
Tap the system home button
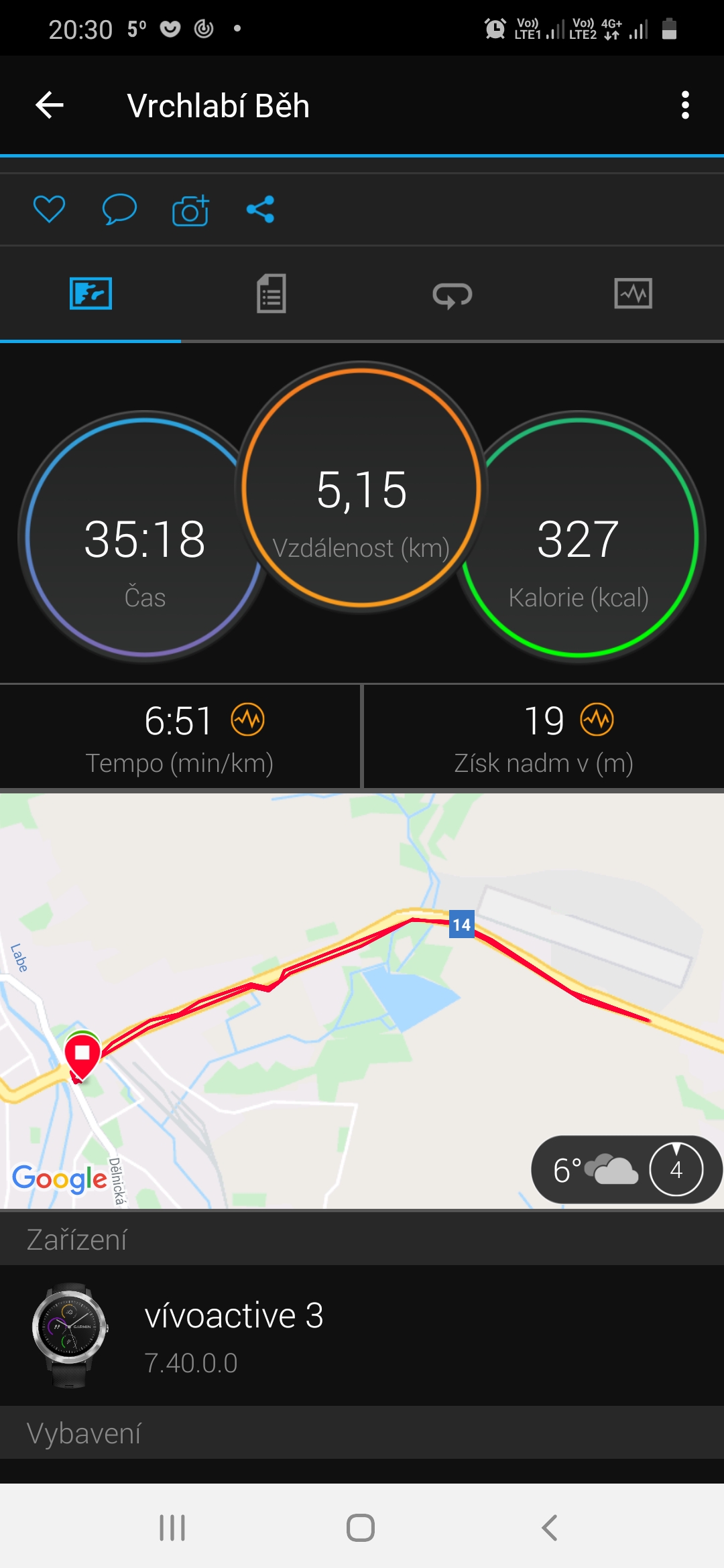pos(361,1528)
